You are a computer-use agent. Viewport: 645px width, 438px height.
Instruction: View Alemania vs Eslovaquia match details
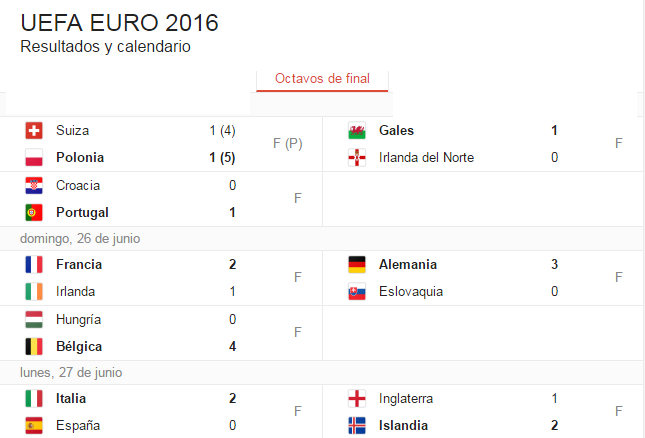pos(482,278)
